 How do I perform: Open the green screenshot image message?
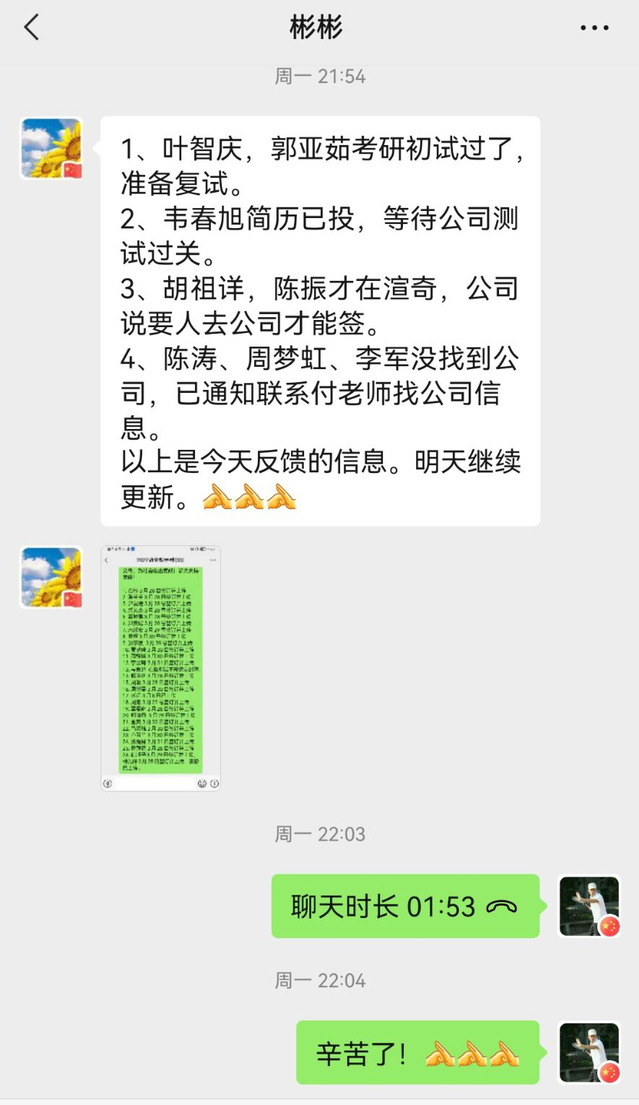(x=161, y=668)
